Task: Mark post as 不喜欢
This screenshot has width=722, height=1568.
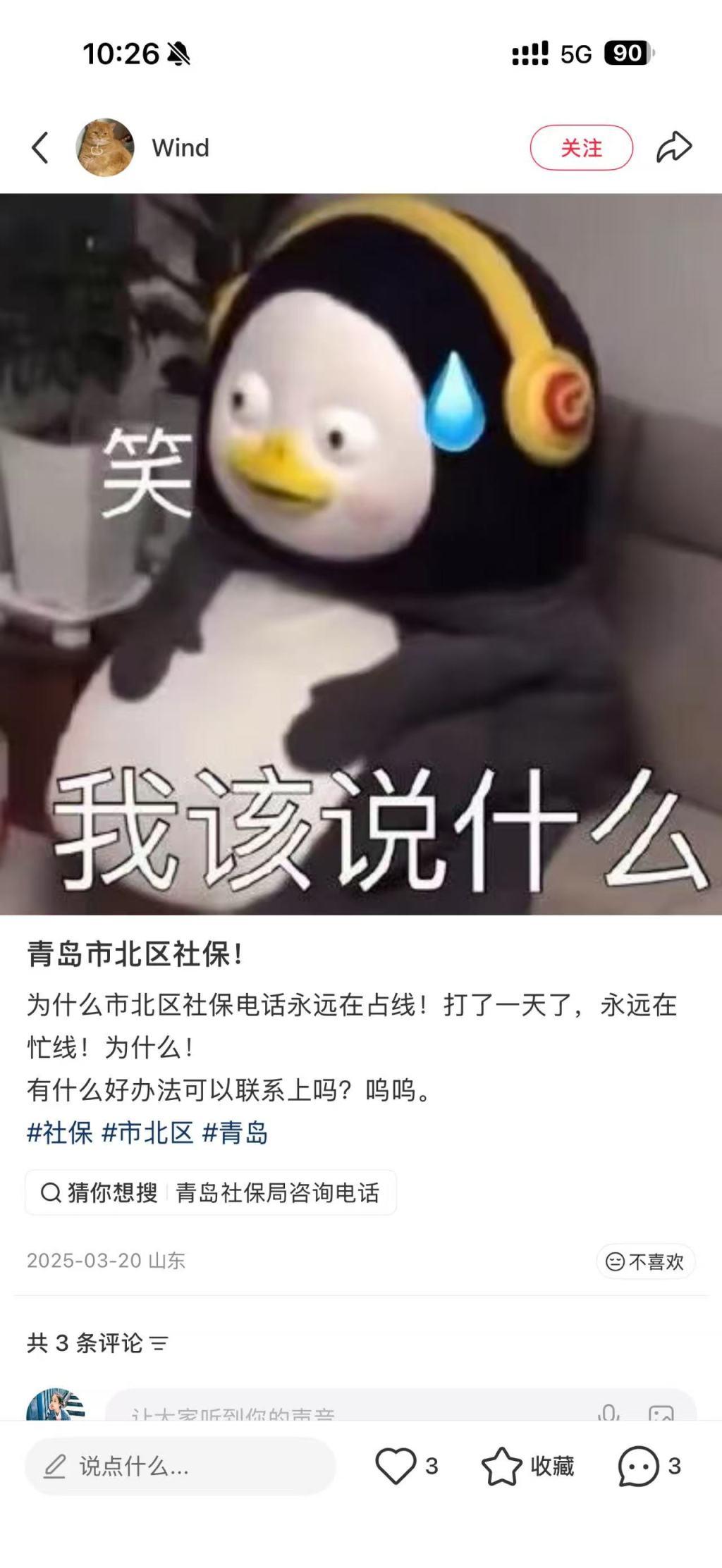Action: point(645,1261)
